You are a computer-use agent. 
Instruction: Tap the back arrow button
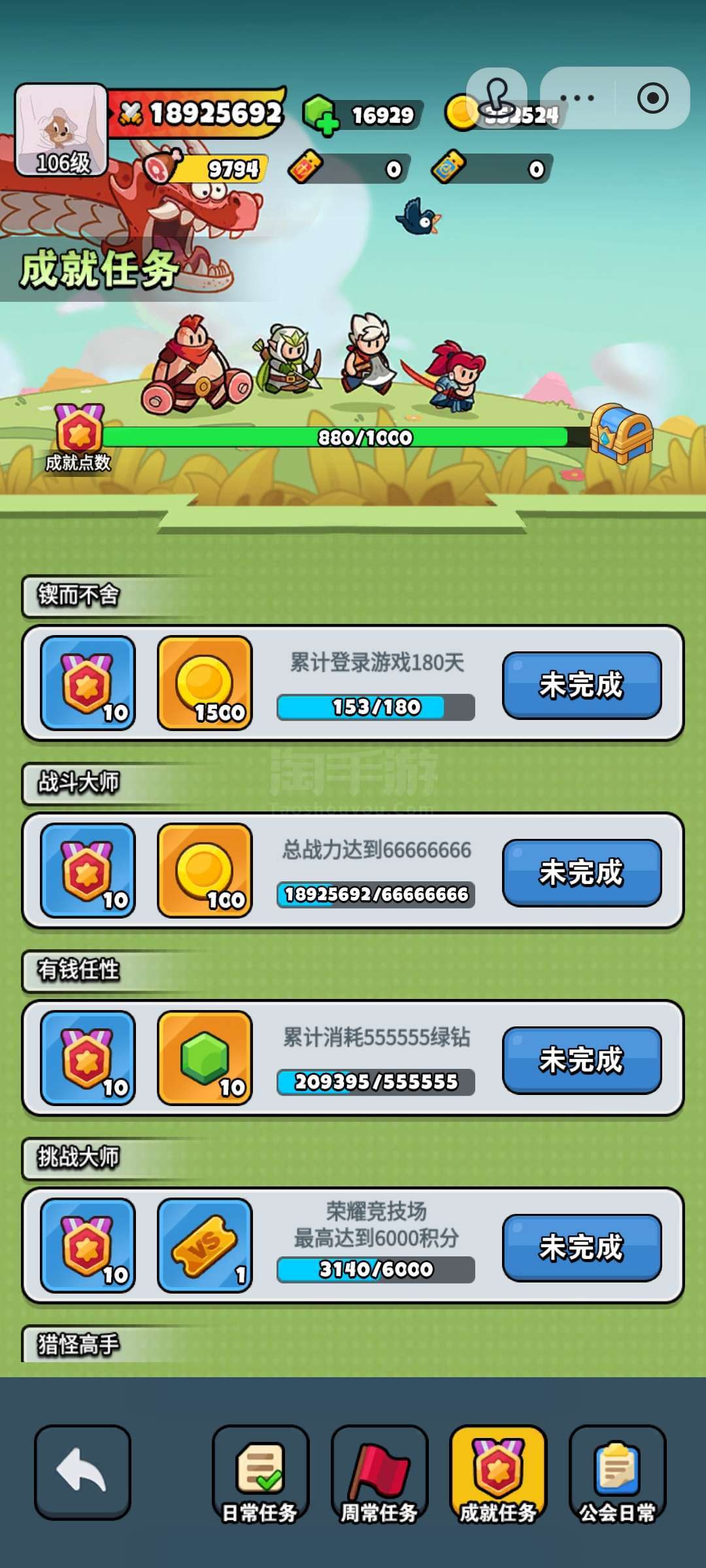[x=82, y=1471]
